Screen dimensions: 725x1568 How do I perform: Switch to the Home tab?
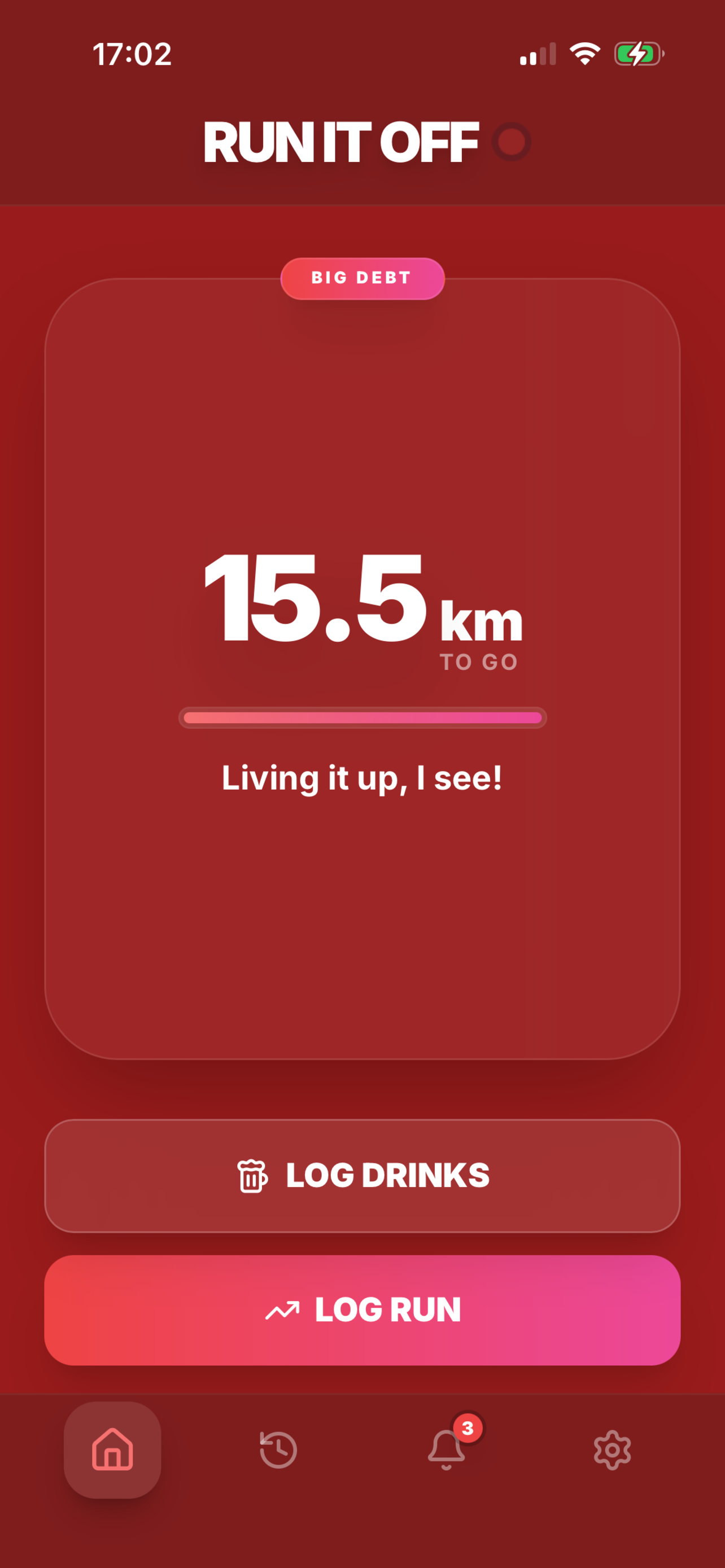click(x=112, y=1449)
